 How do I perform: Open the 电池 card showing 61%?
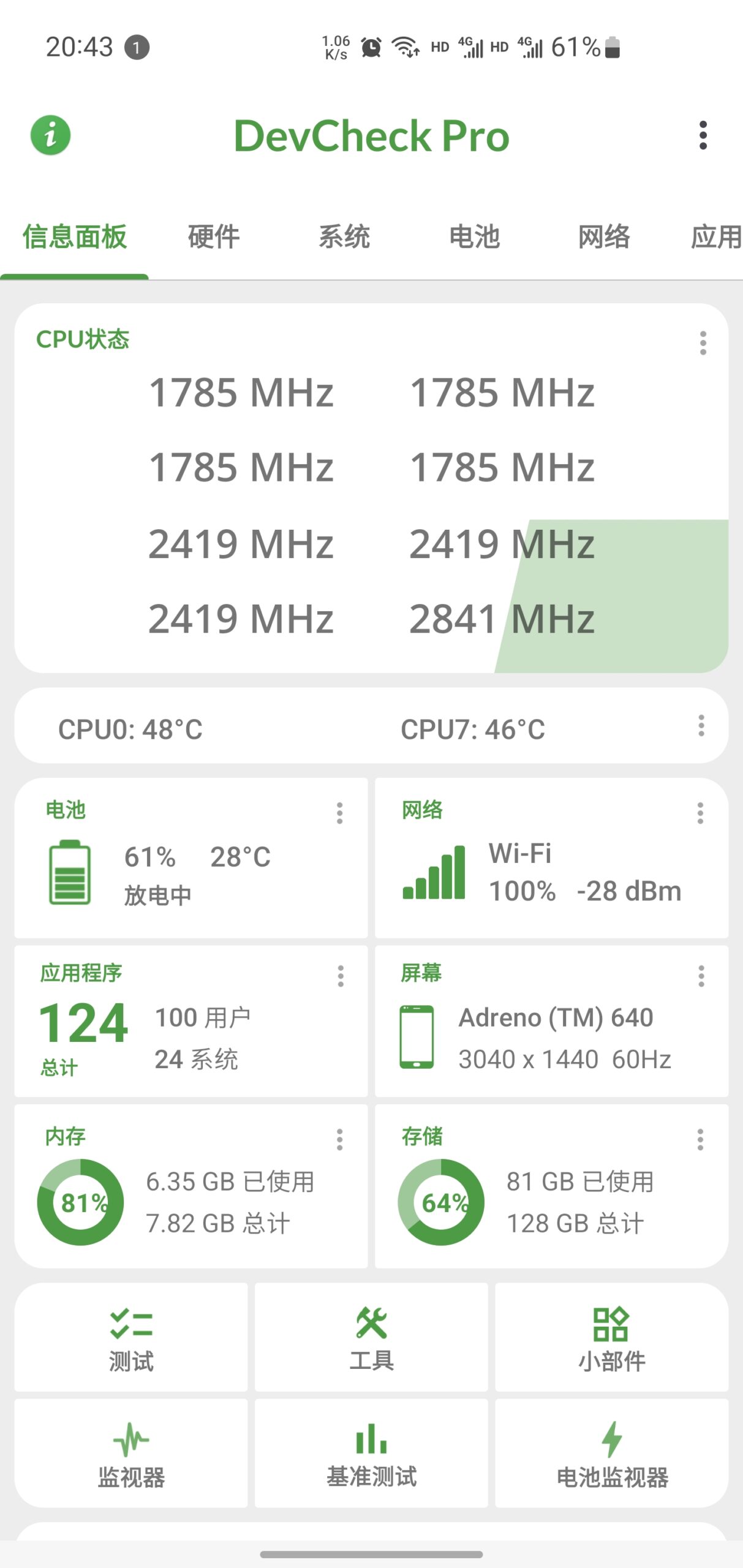click(191, 858)
